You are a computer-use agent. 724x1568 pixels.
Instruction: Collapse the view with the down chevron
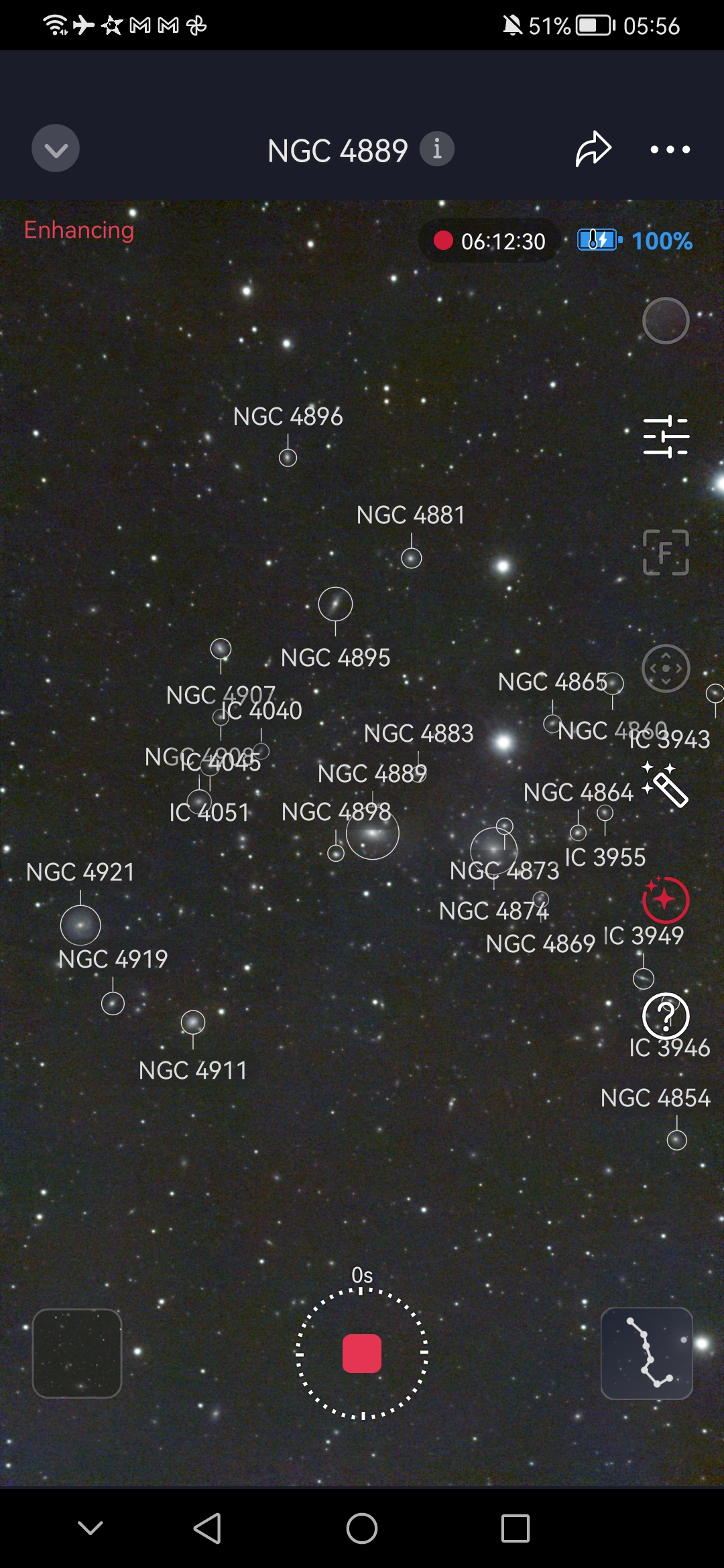56,149
